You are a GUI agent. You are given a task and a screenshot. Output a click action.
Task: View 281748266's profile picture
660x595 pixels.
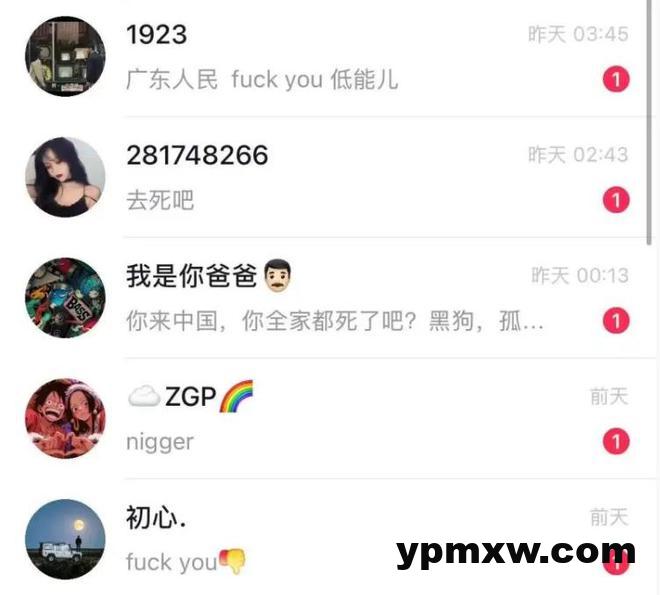click(65, 177)
